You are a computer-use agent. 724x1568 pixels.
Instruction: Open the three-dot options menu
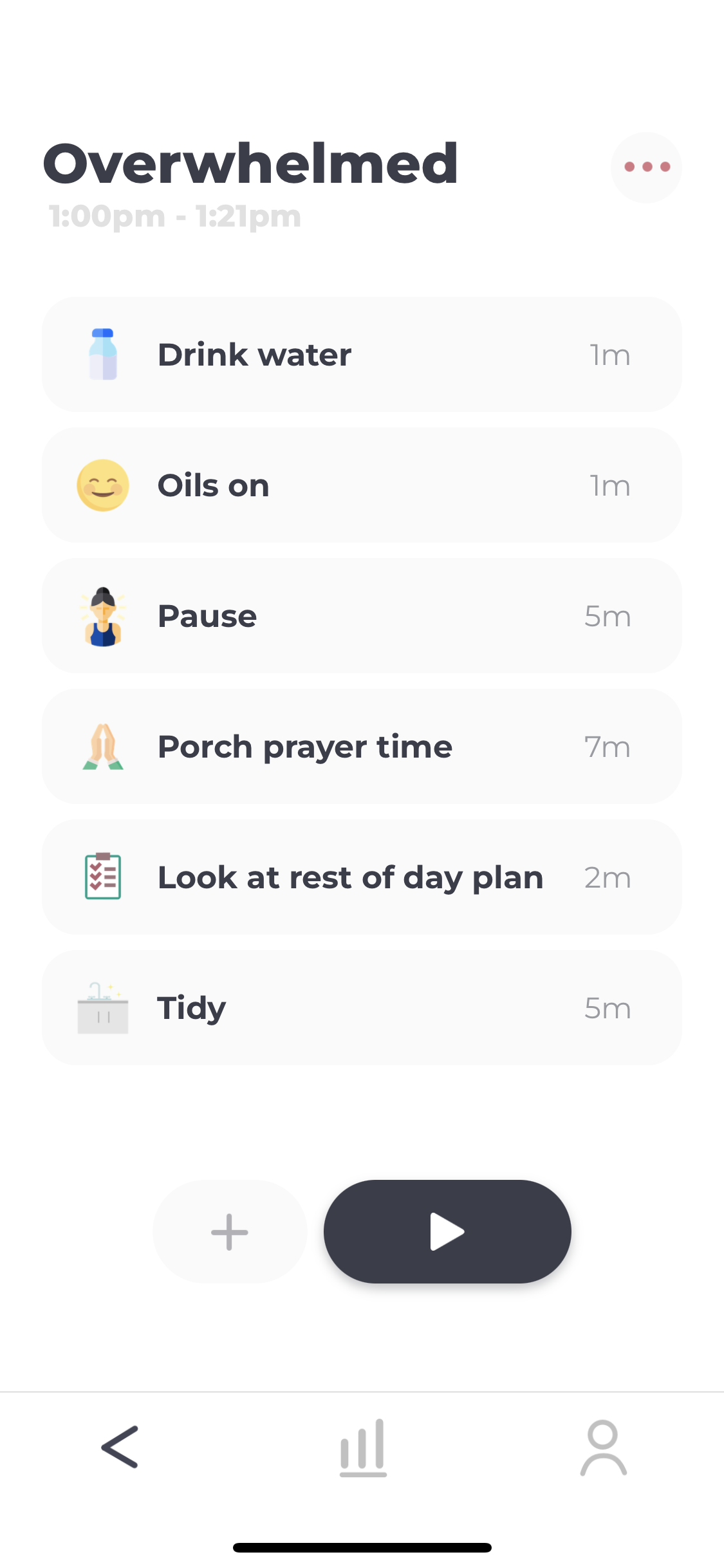[646, 167]
